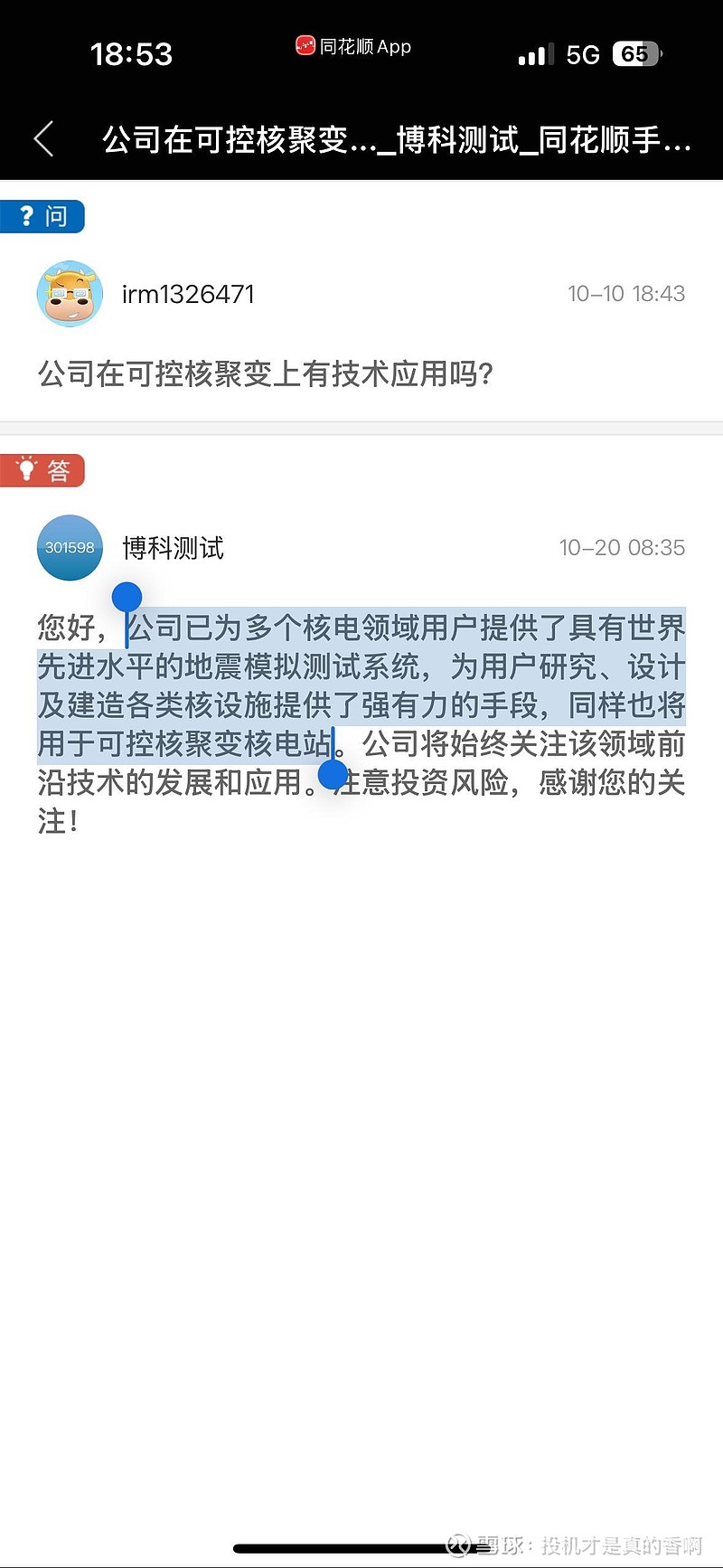Open the 同花顺 App notification pill

click(352, 45)
